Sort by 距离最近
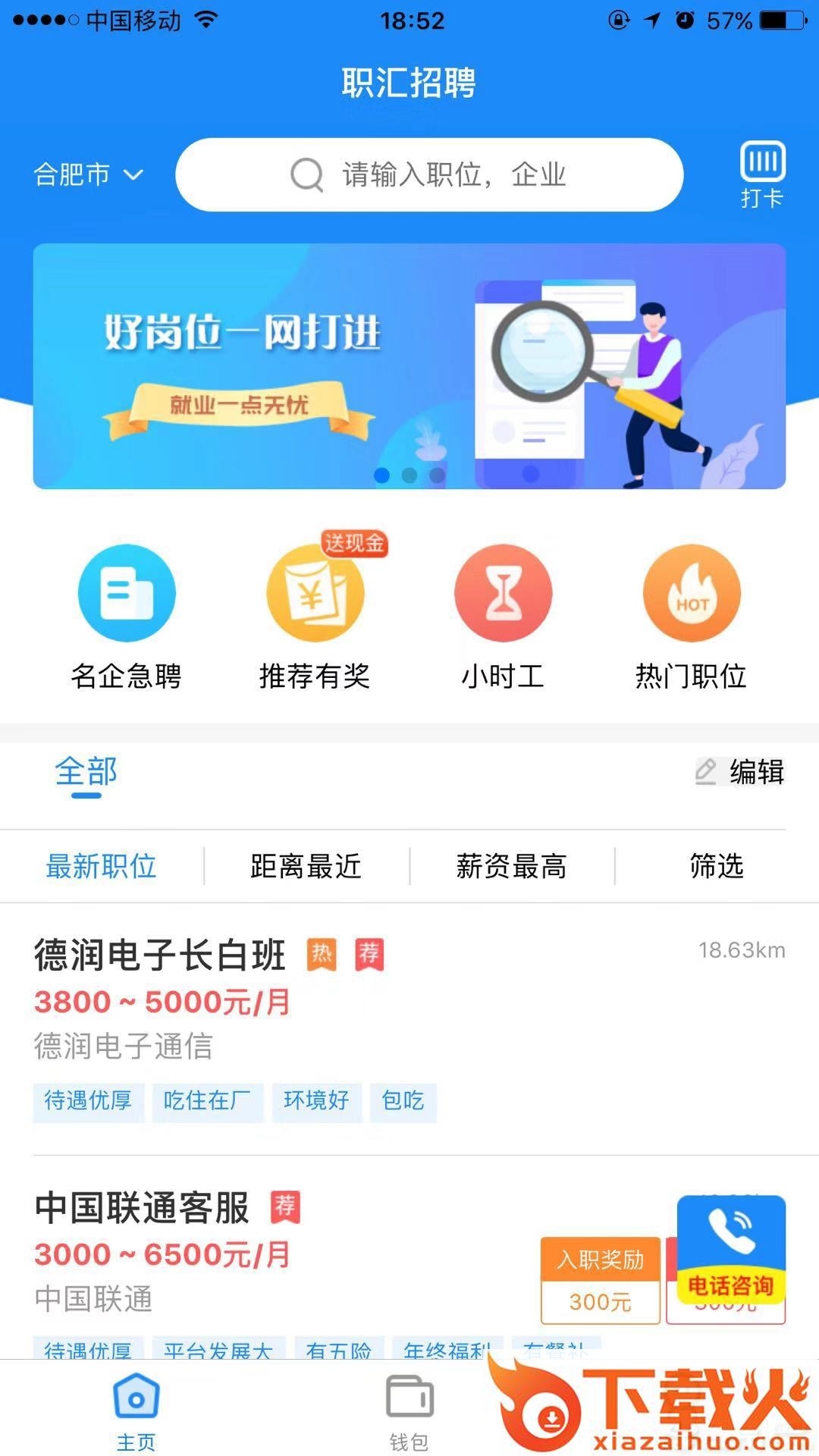This screenshot has height=1456, width=819. point(306,866)
